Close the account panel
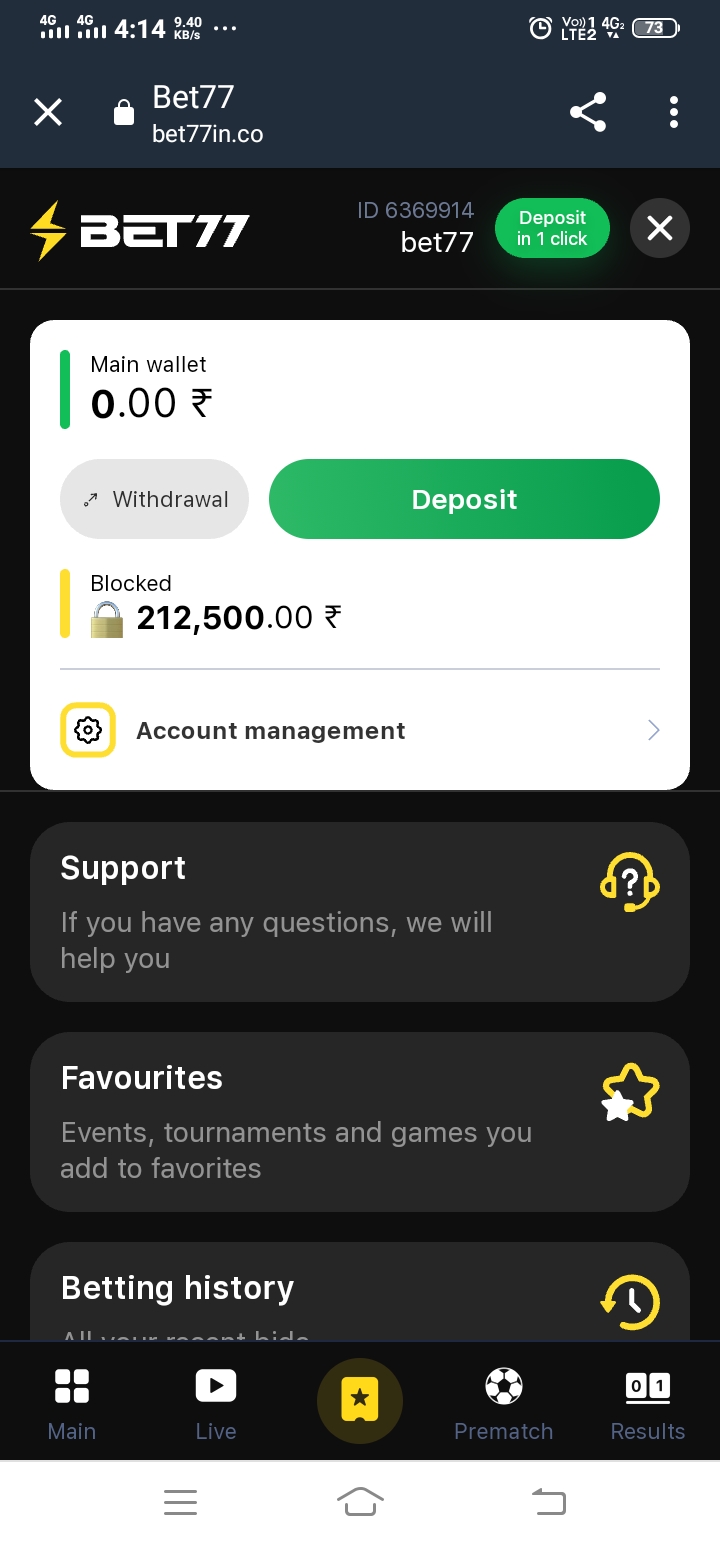This screenshot has width=720, height=1544. click(x=660, y=229)
